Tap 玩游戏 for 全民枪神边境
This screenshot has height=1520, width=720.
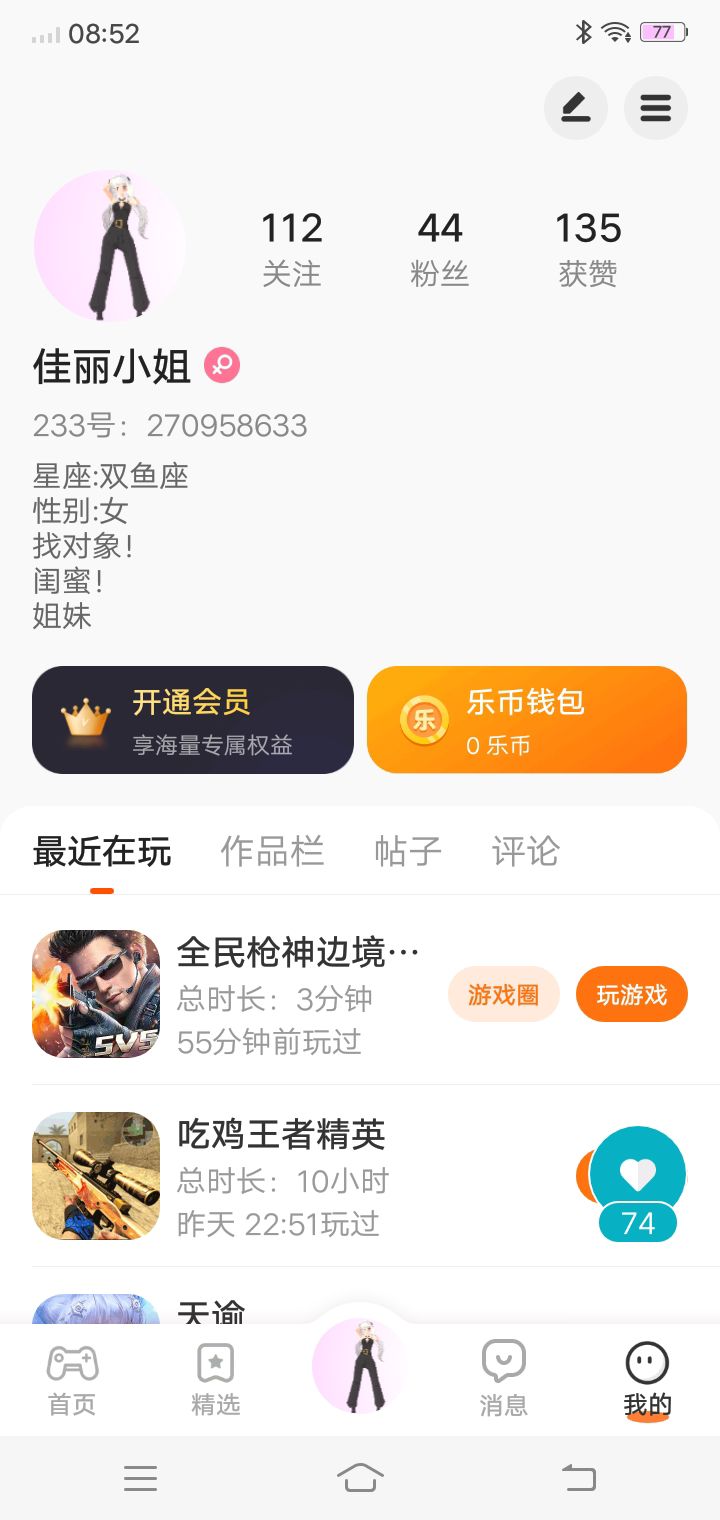[631, 994]
